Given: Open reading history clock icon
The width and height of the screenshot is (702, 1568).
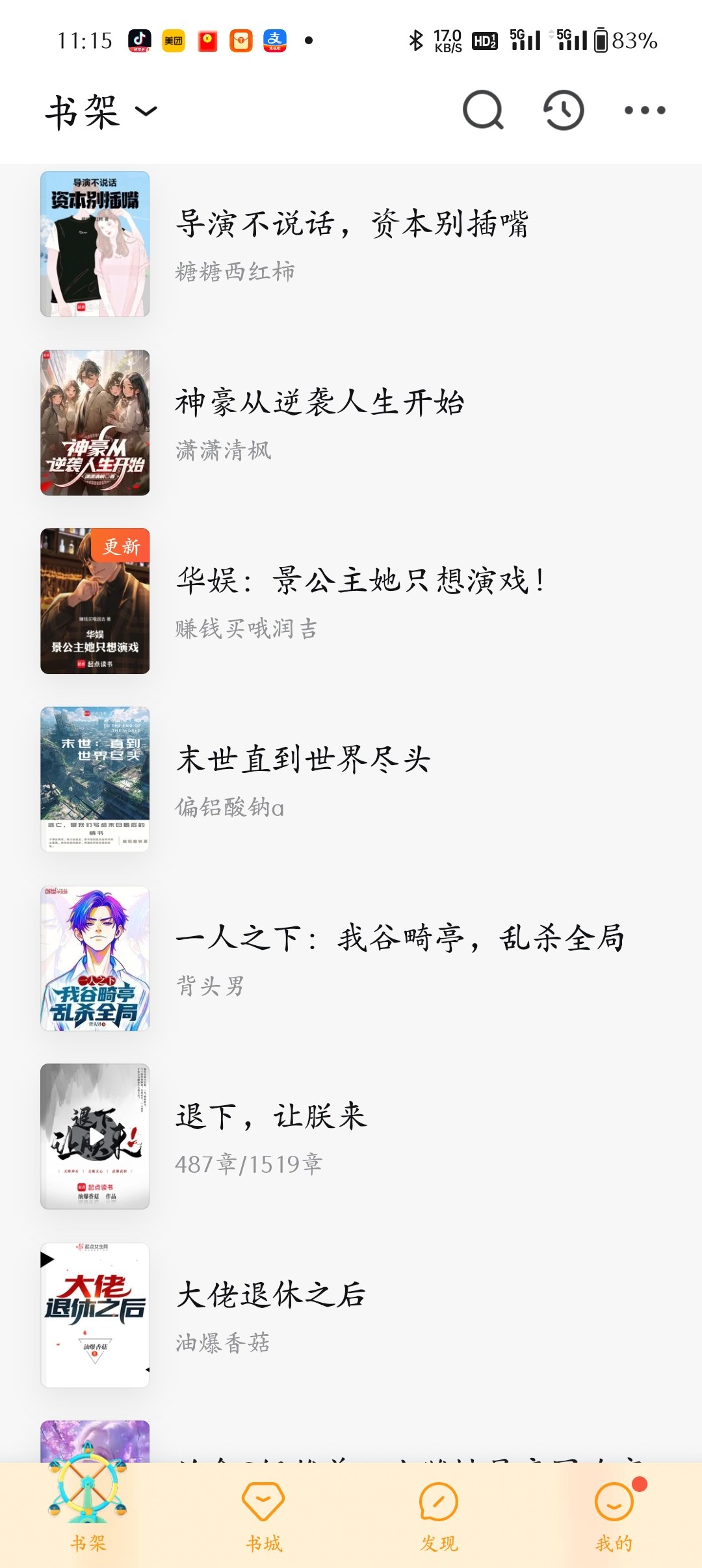Looking at the screenshot, I should pyautogui.click(x=564, y=110).
